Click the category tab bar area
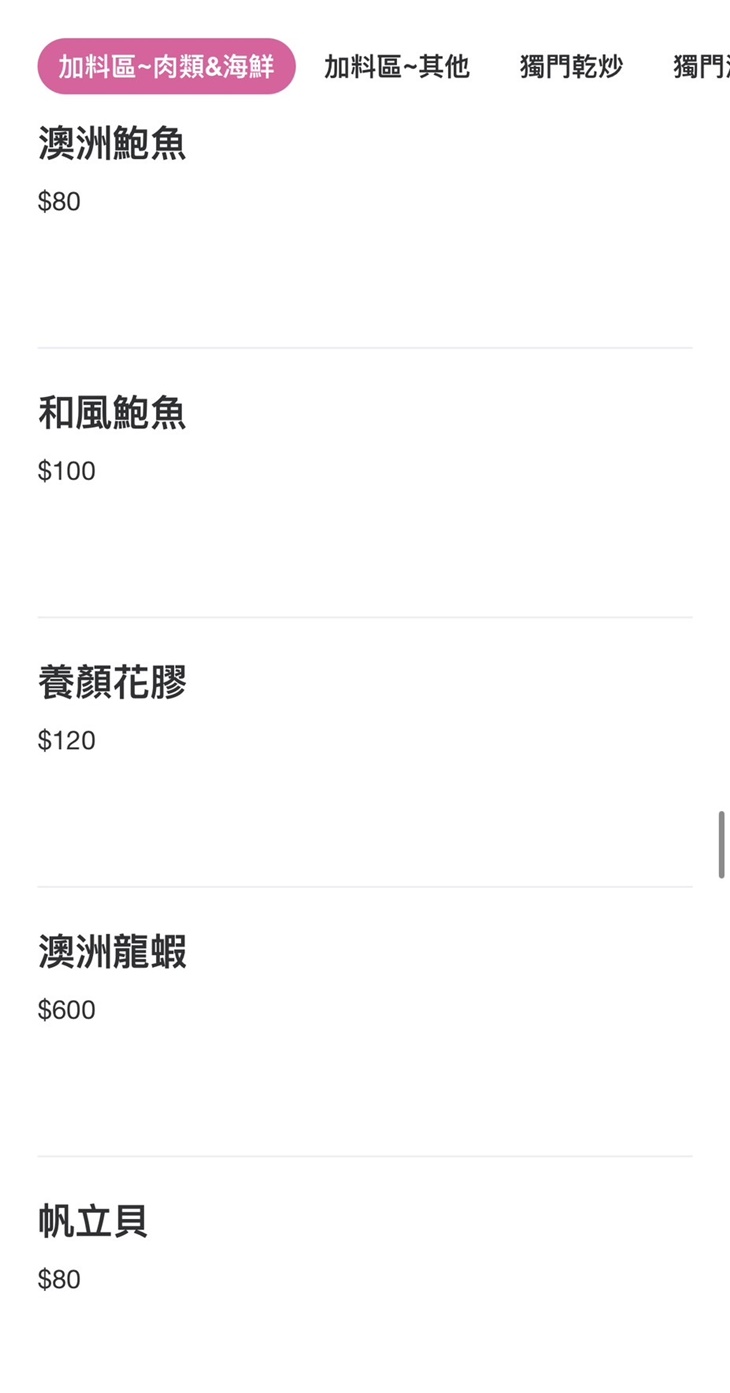The height and width of the screenshot is (1393, 730). click(x=365, y=68)
